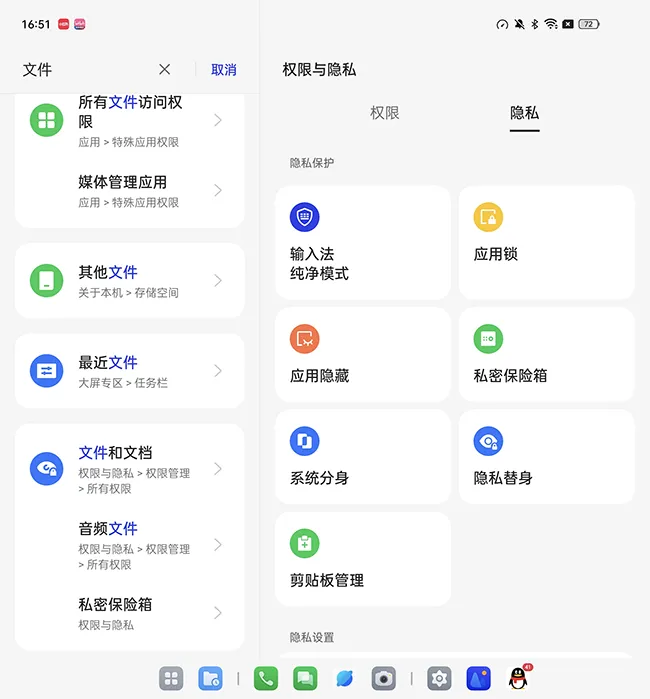This screenshot has width=650, height=699.
Task: Launch the Phone app from dock
Action: pyautogui.click(x=265, y=679)
